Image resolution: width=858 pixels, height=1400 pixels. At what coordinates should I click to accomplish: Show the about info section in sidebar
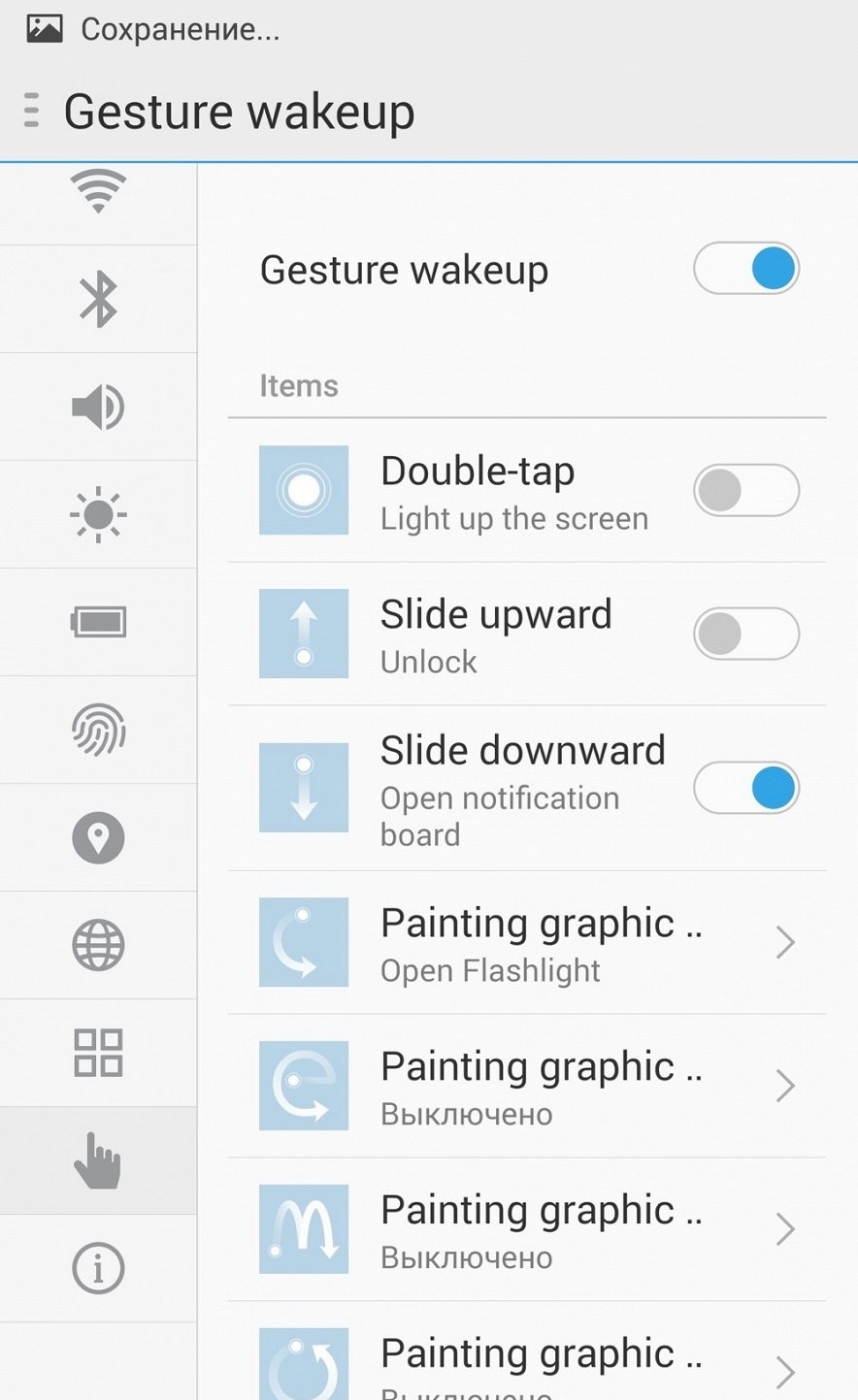pos(98,1268)
